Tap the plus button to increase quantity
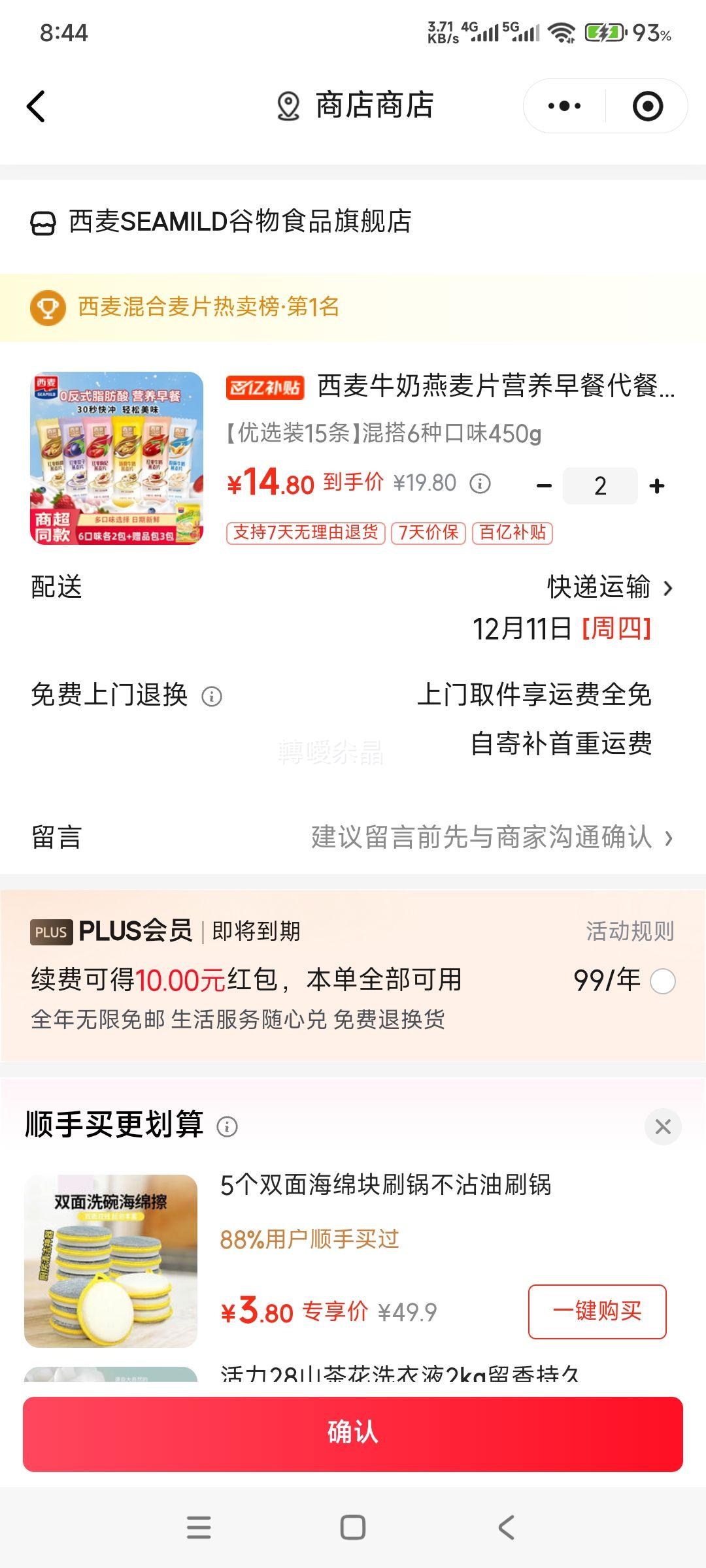This screenshot has width=706, height=1568. coord(656,485)
